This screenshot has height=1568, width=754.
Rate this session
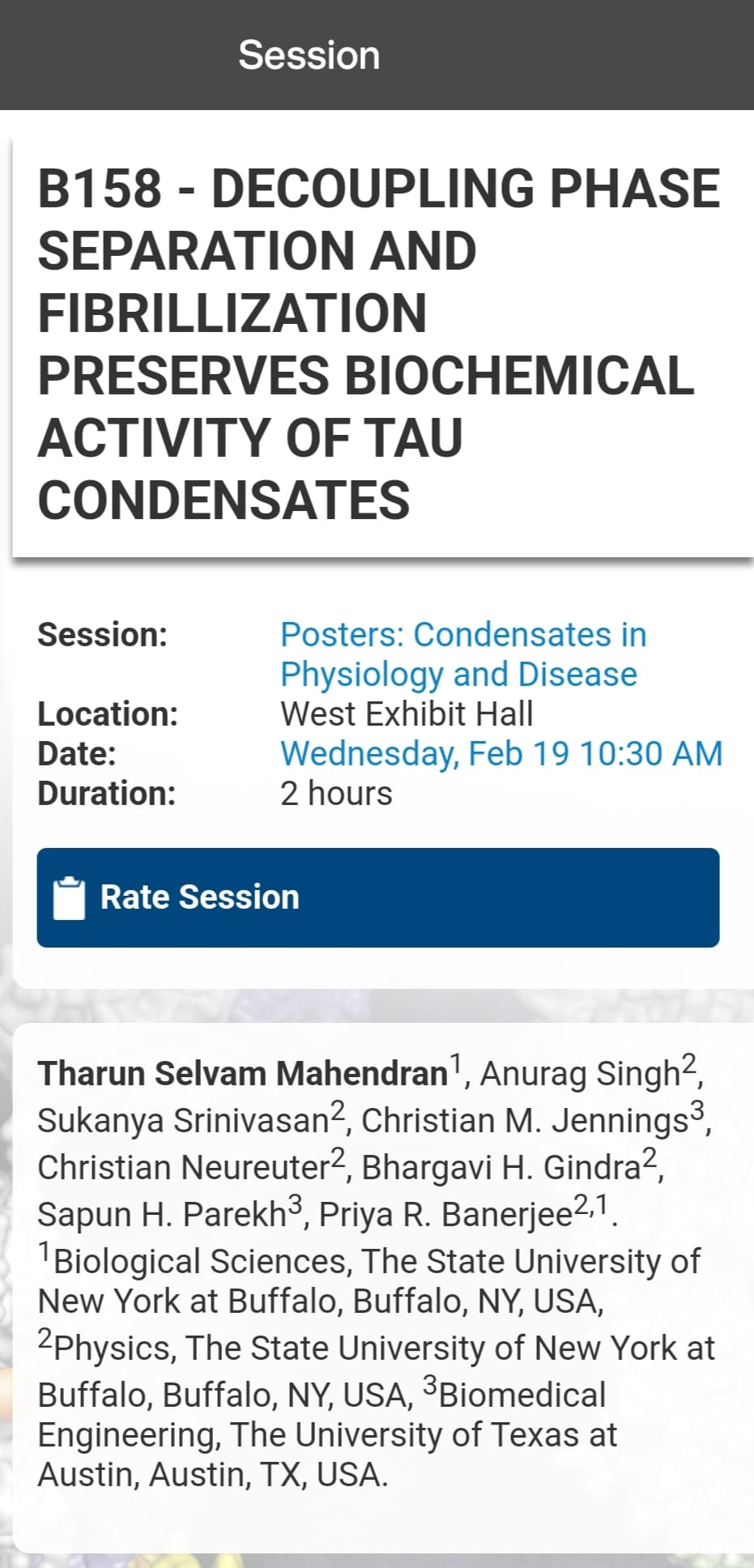click(x=377, y=897)
